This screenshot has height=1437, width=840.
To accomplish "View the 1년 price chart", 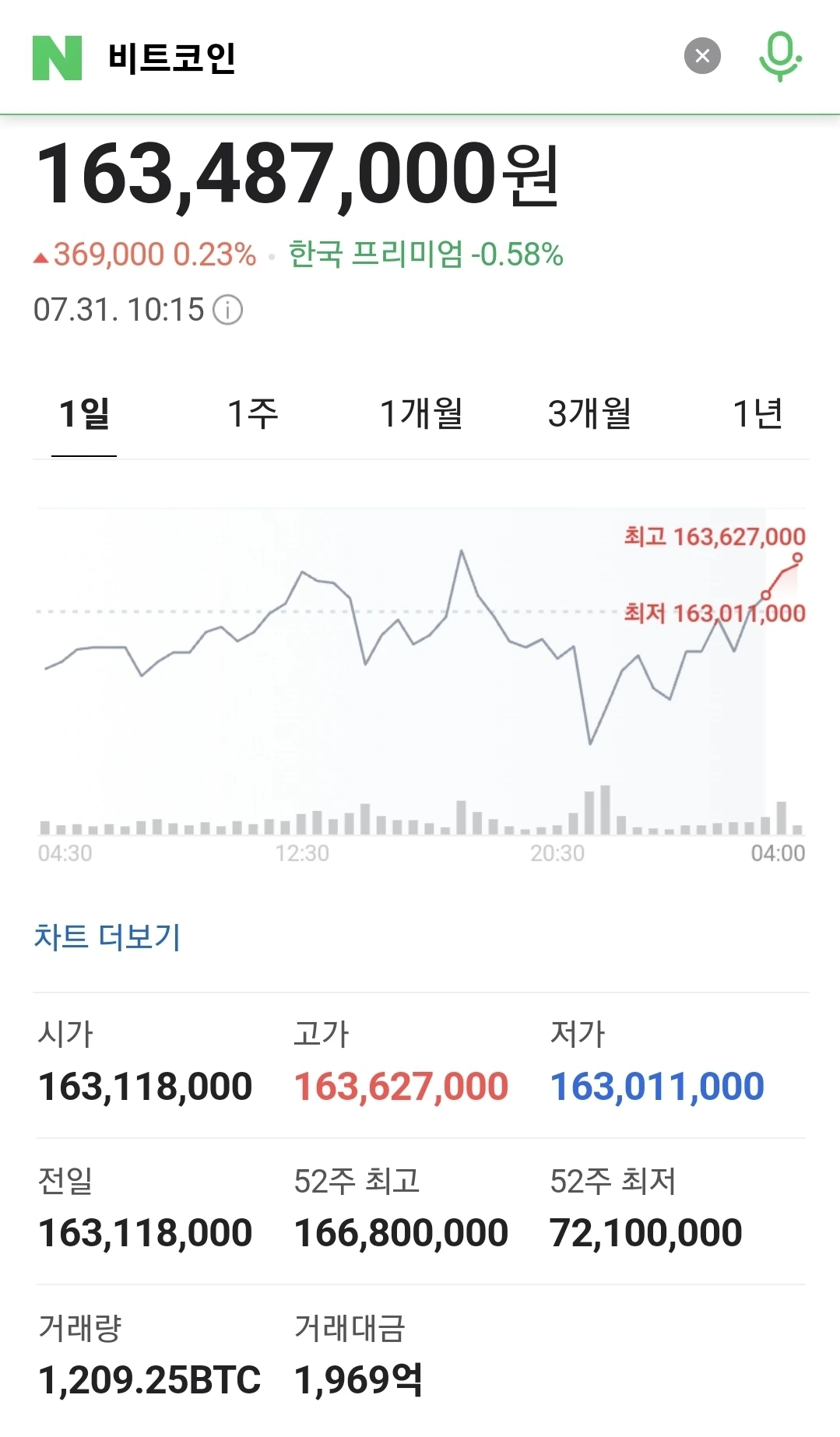I will point(757,414).
